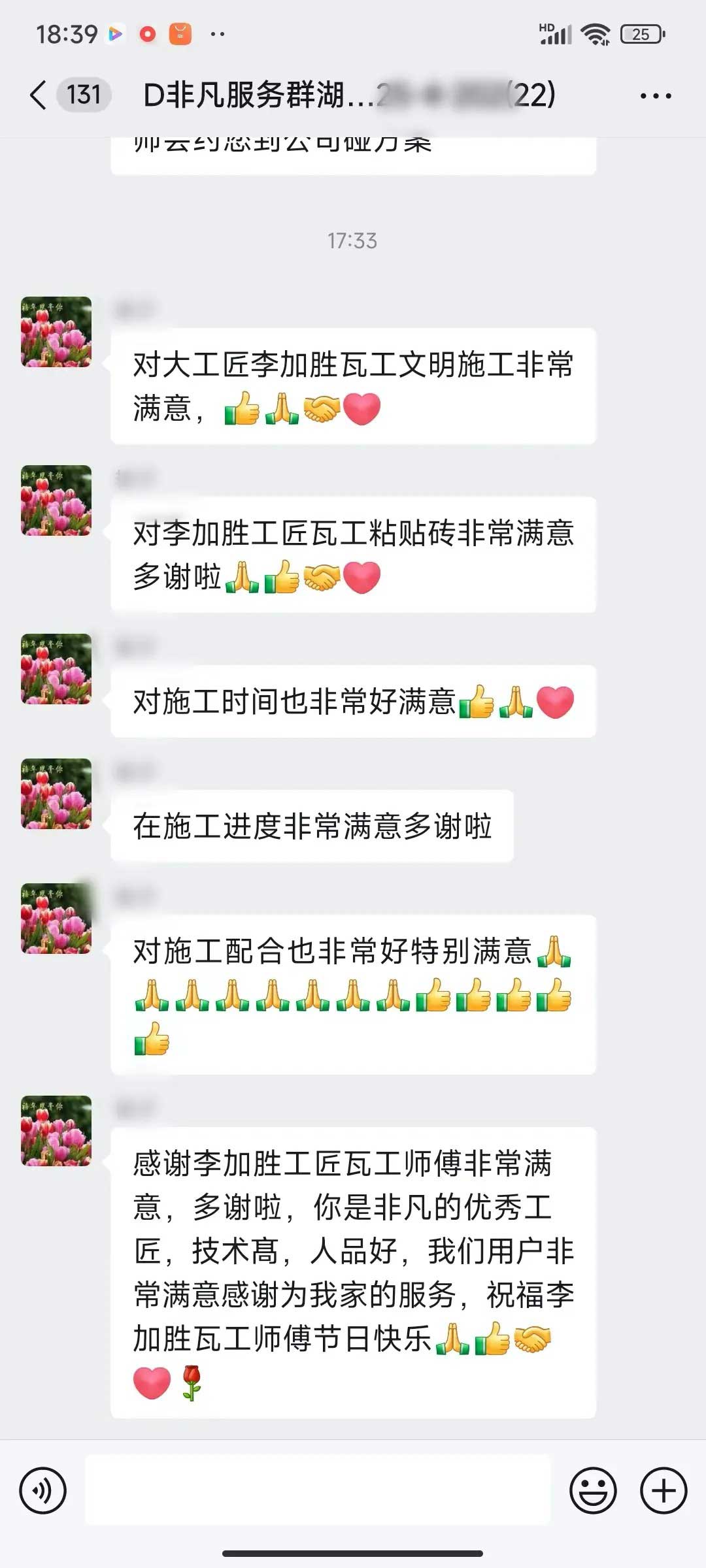Open the emoji sticker panel

593,1491
